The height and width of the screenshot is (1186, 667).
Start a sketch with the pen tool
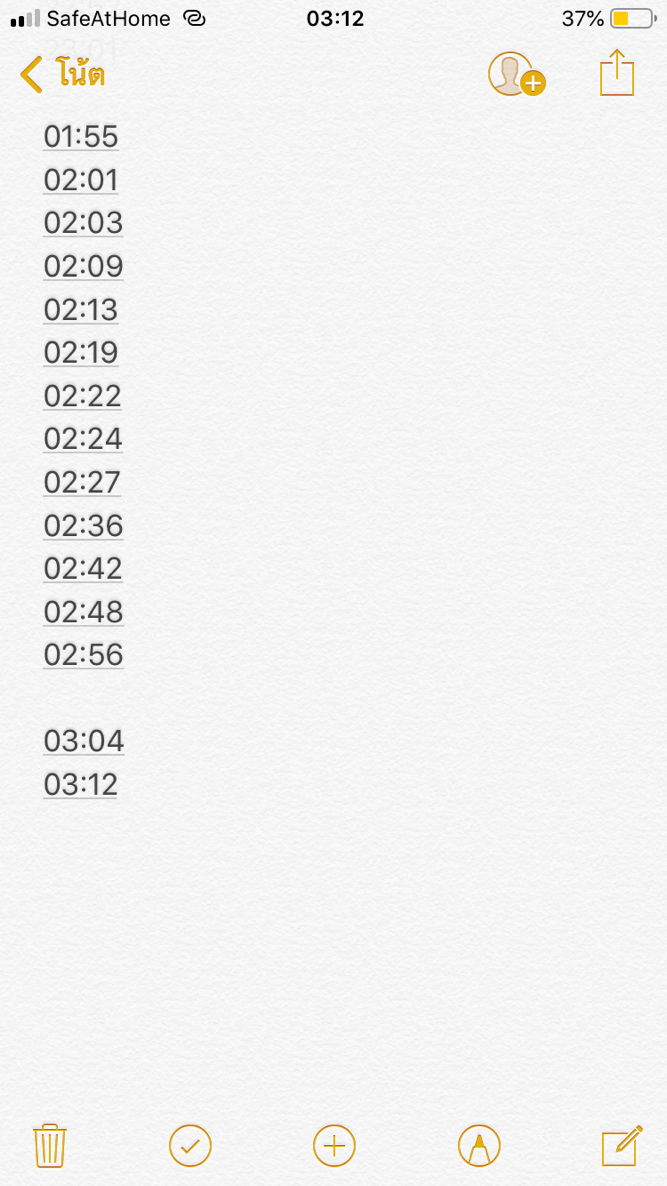pos(479,1145)
